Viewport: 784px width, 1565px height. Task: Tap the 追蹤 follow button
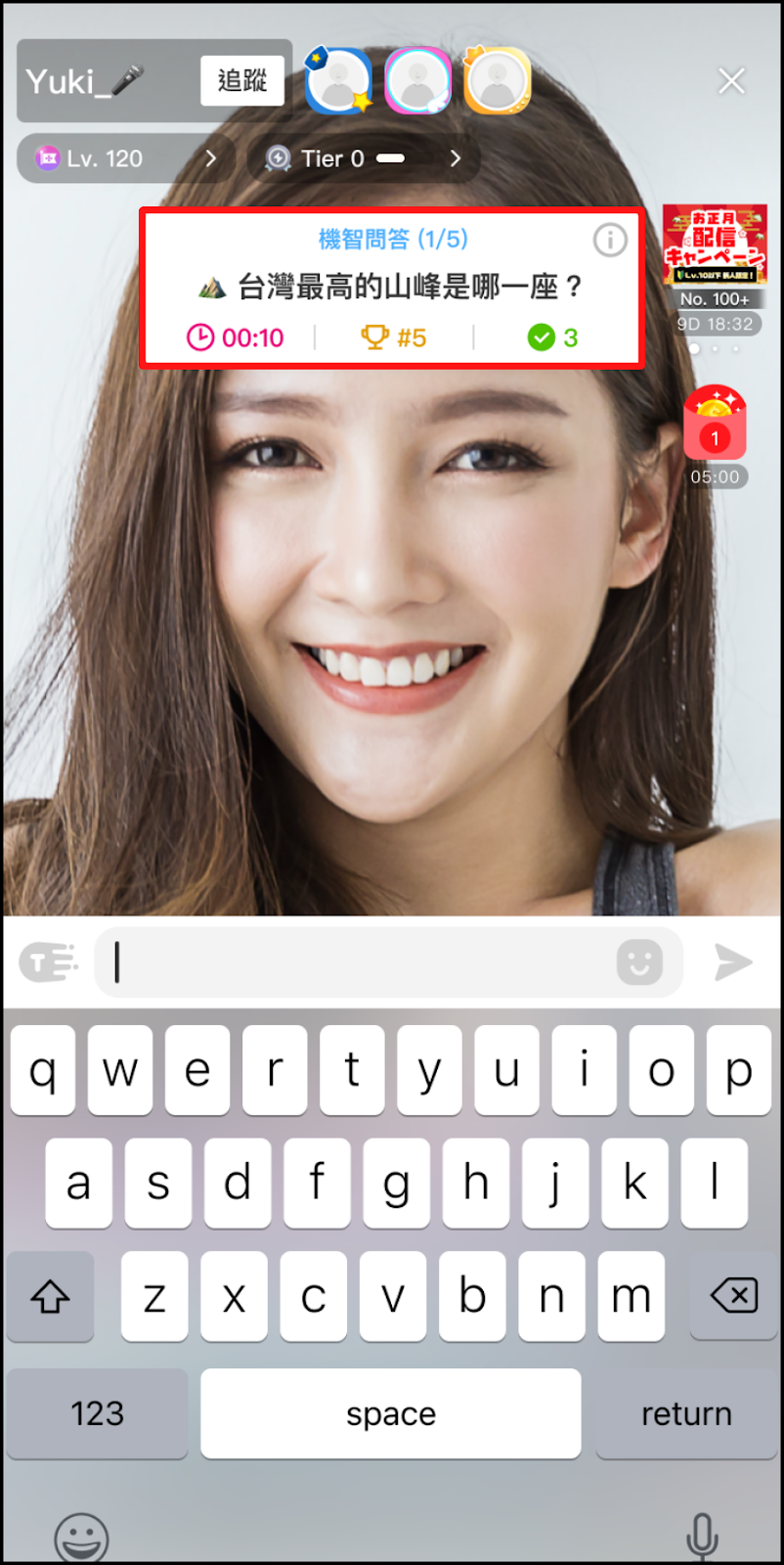(241, 80)
